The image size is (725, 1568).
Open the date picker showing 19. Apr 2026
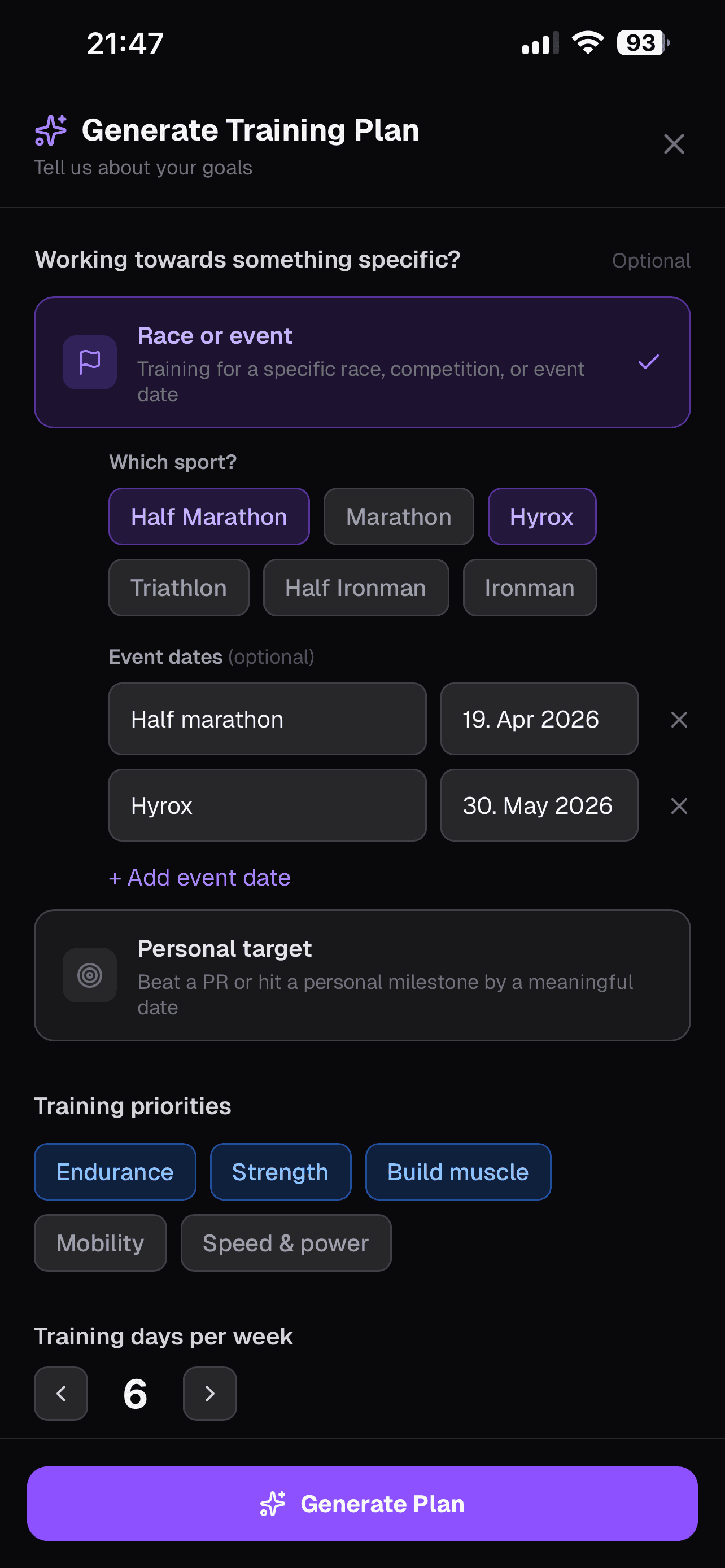[538, 719]
